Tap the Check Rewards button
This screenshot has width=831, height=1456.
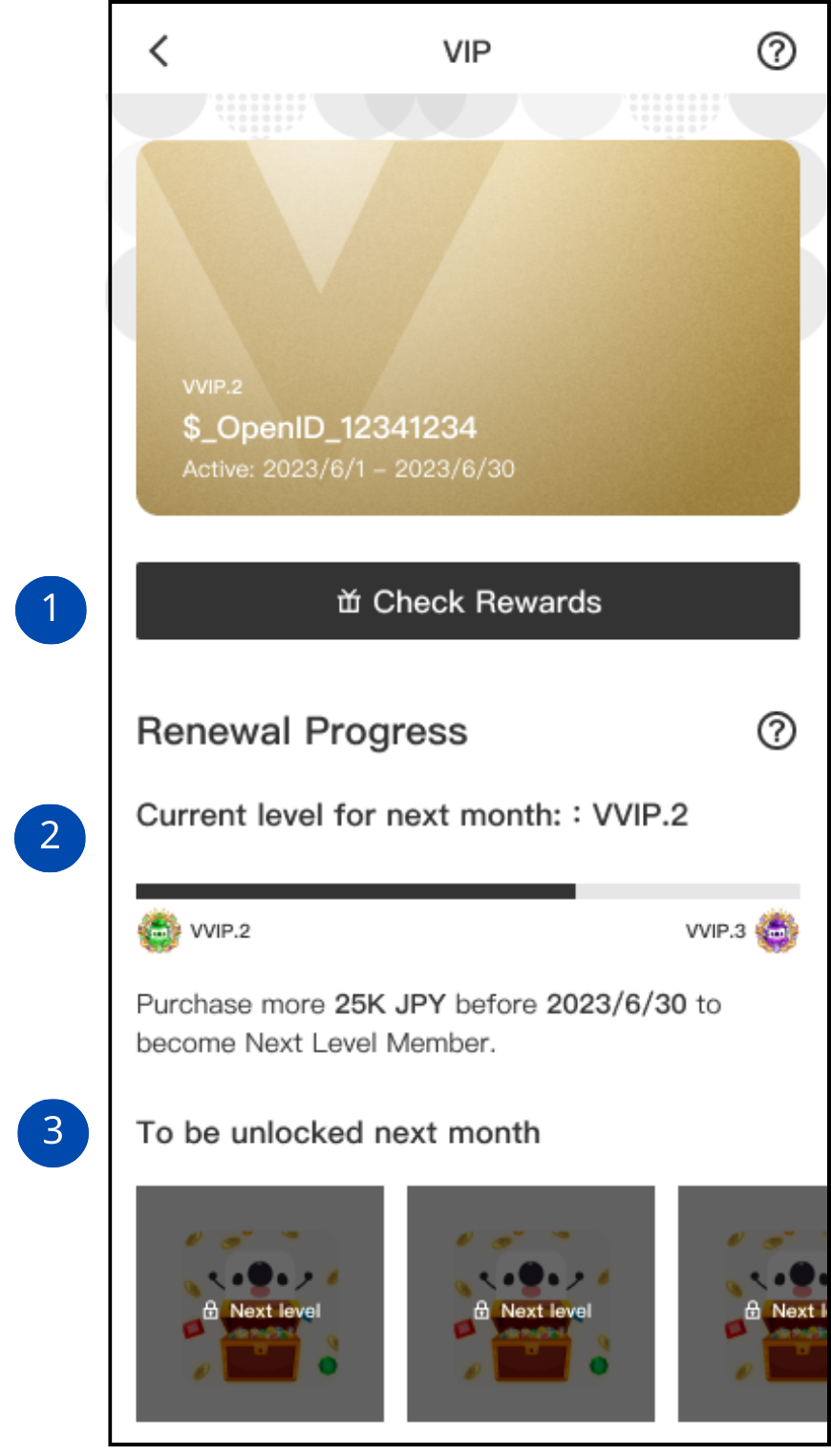pos(467,601)
